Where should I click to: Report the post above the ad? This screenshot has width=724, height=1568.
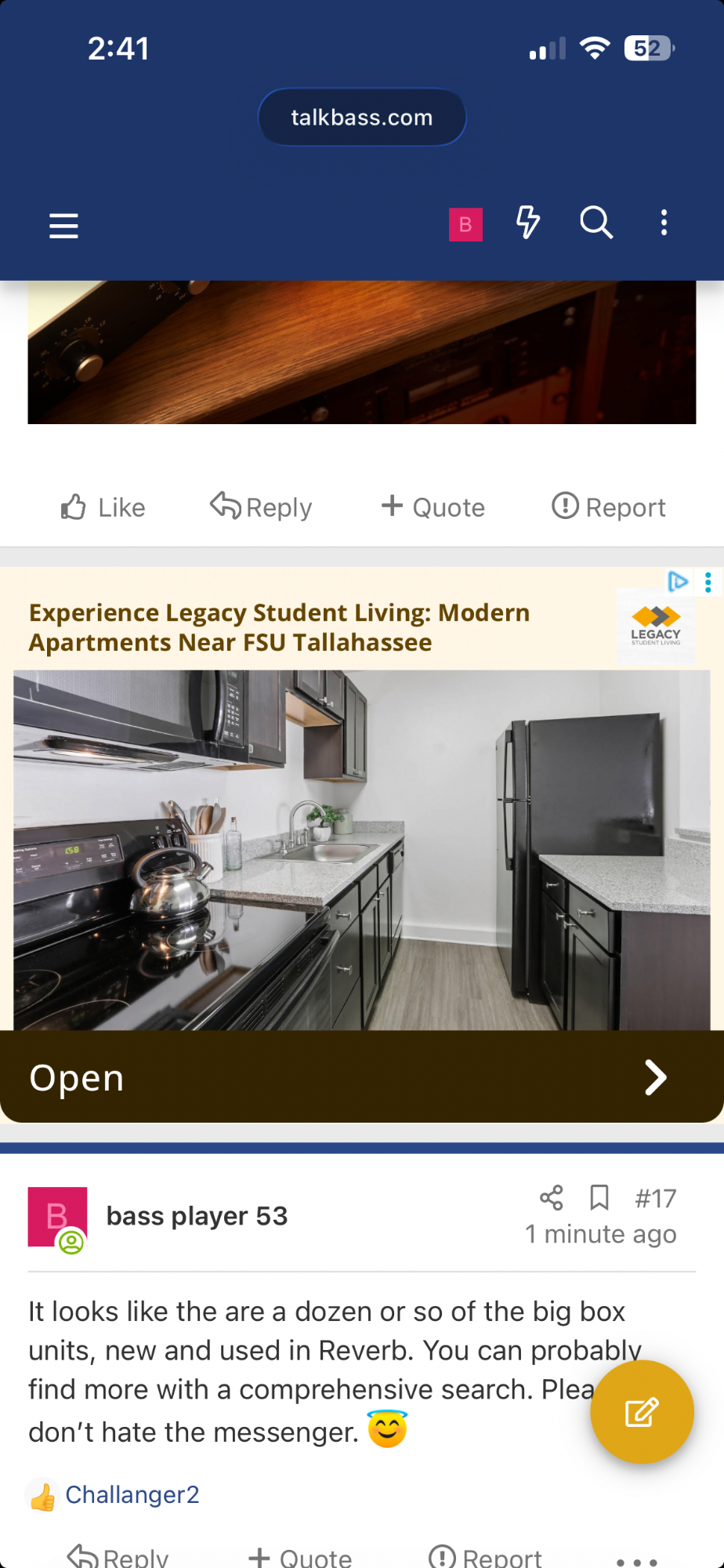[x=609, y=507]
